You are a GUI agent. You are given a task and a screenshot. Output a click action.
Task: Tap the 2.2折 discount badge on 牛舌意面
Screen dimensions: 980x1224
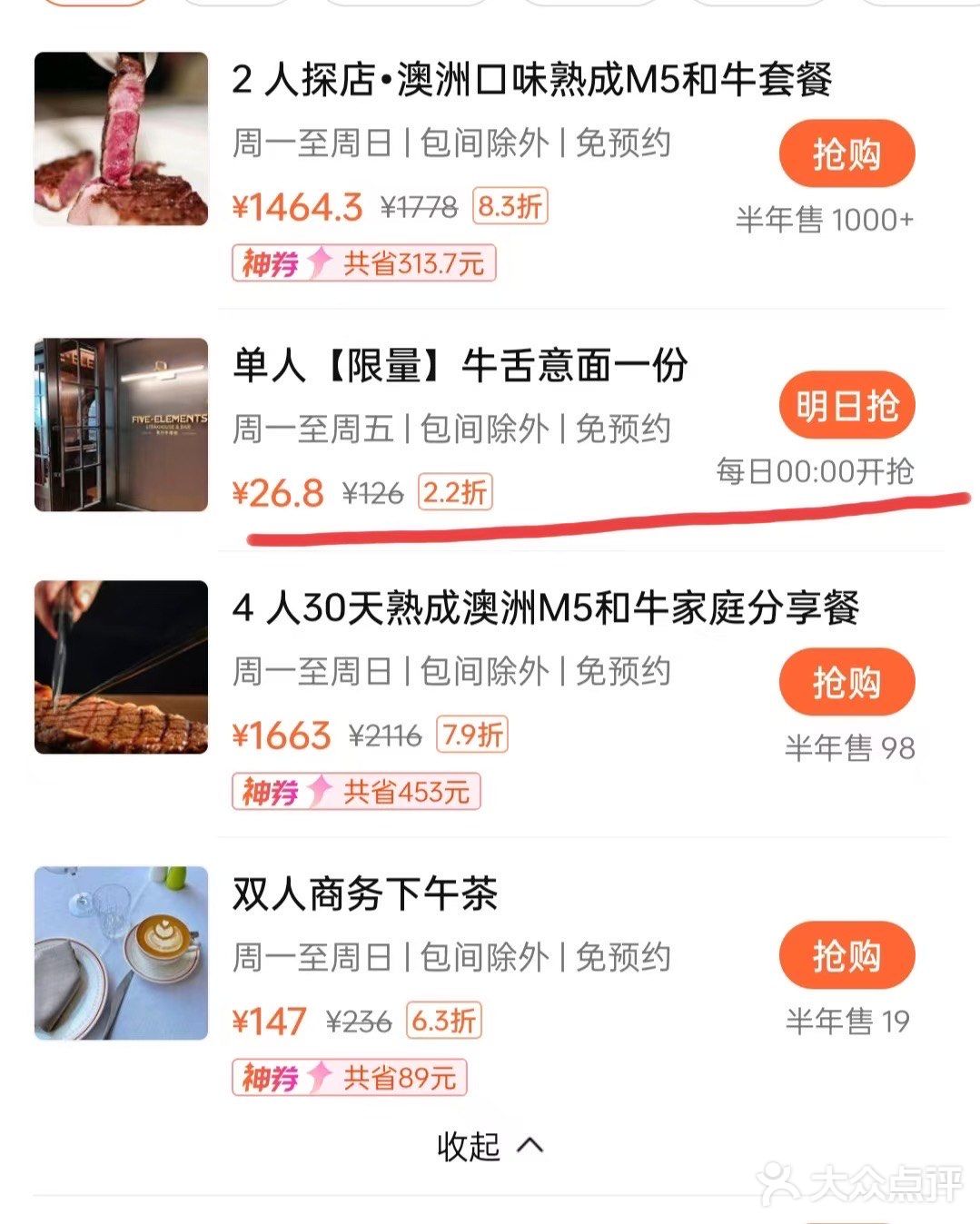456,491
